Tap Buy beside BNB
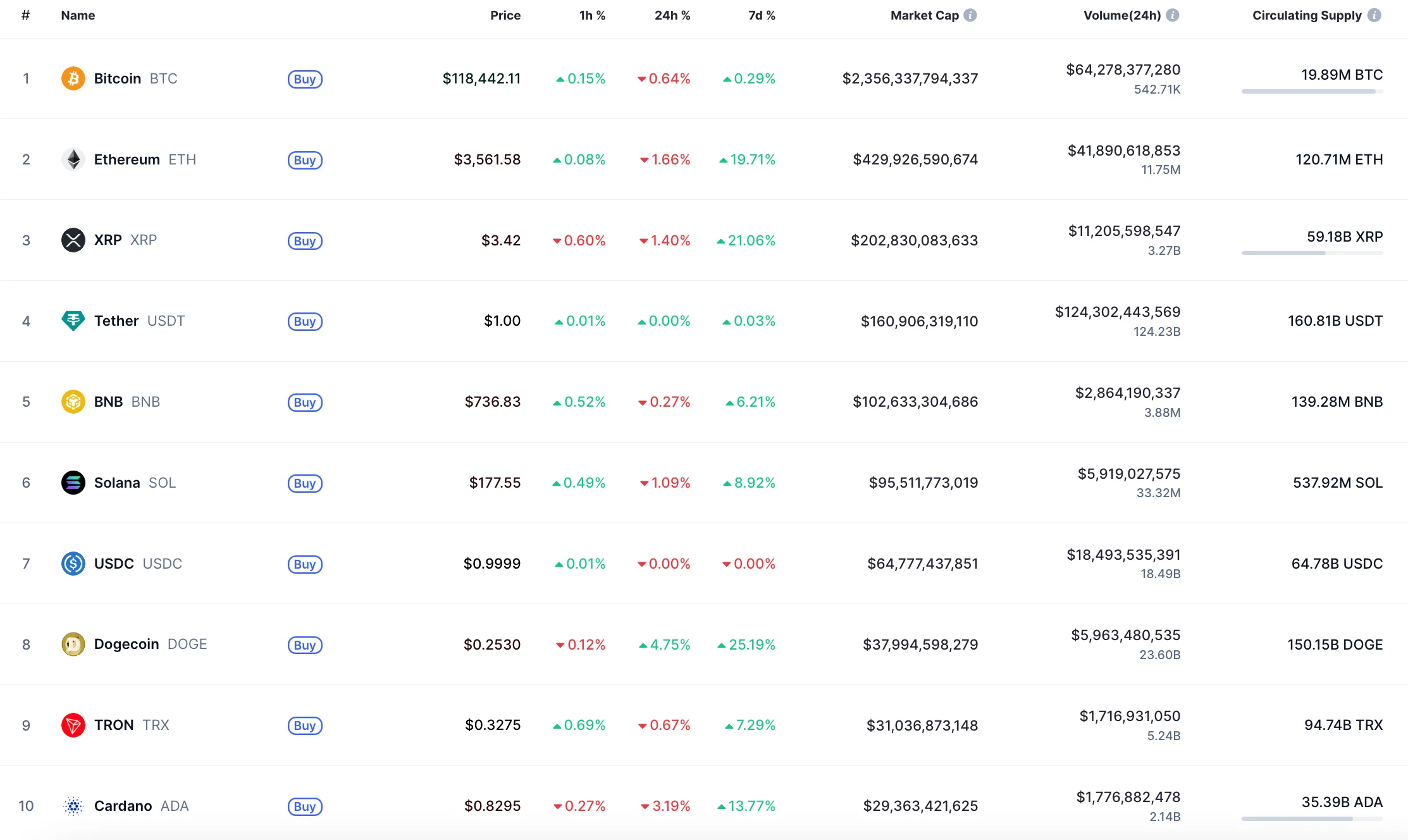Image resolution: width=1408 pixels, height=840 pixels. [x=305, y=402]
